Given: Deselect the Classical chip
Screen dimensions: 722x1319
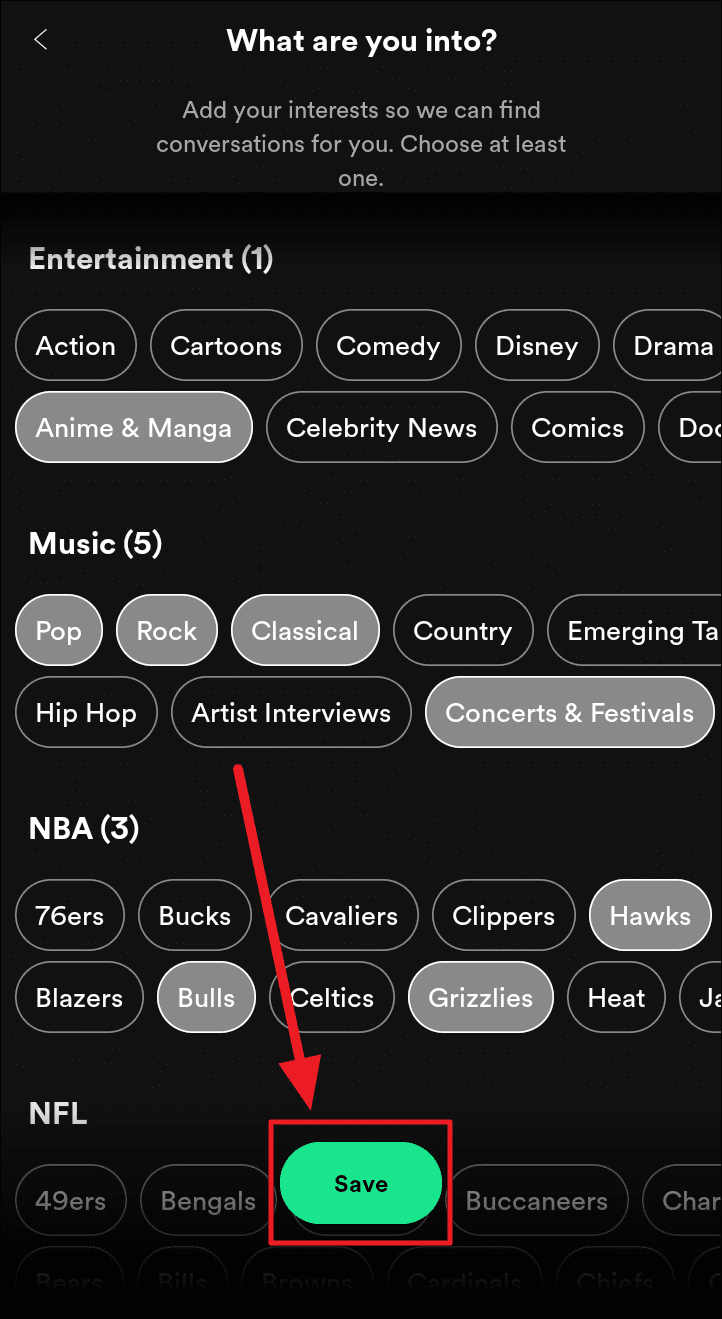Looking at the screenshot, I should (x=305, y=631).
